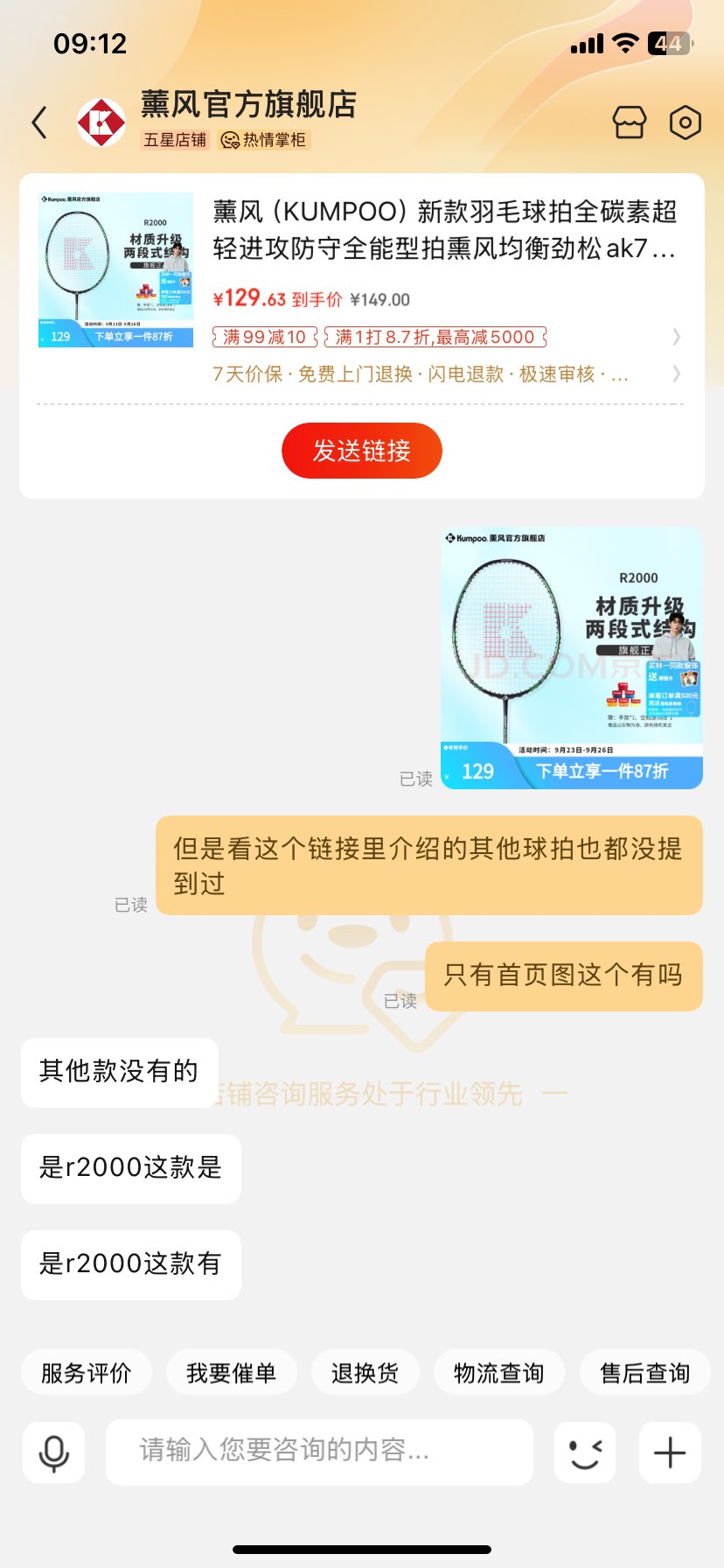The height and width of the screenshot is (1568, 724).
Task: Select the 我要催单 quick chip
Action: (231, 1373)
